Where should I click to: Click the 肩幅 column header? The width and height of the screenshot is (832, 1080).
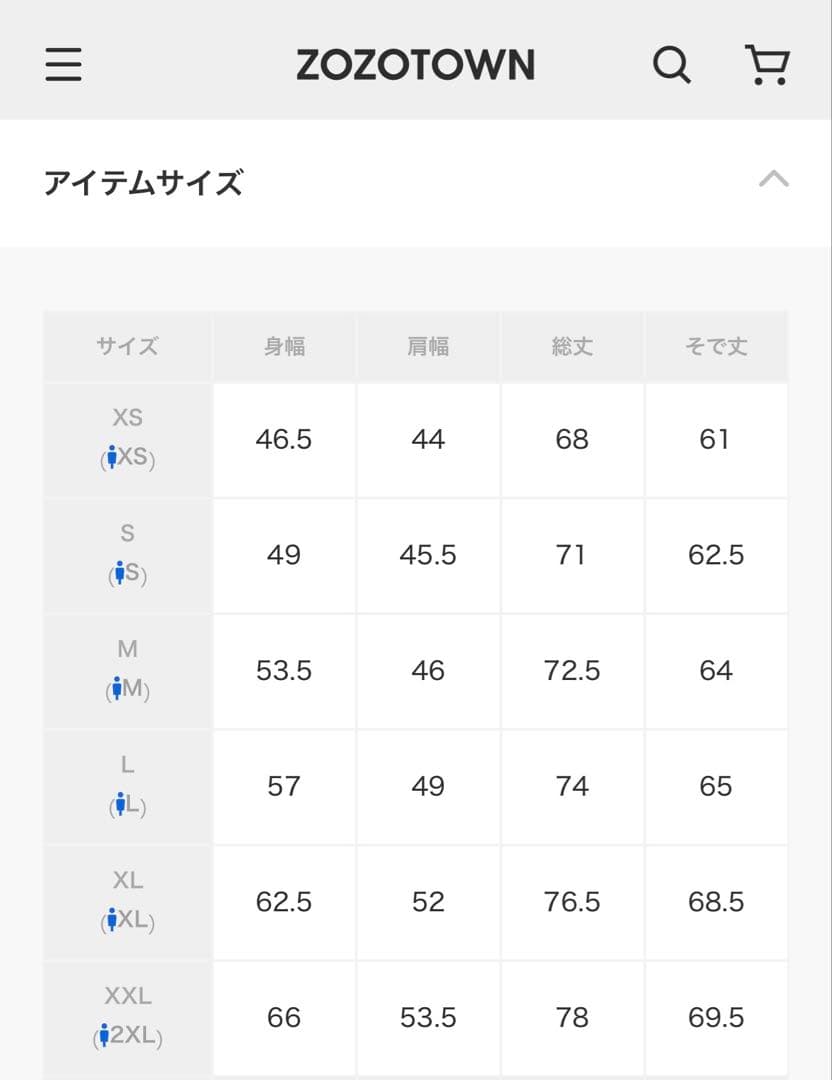pyautogui.click(x=428, y=346)
